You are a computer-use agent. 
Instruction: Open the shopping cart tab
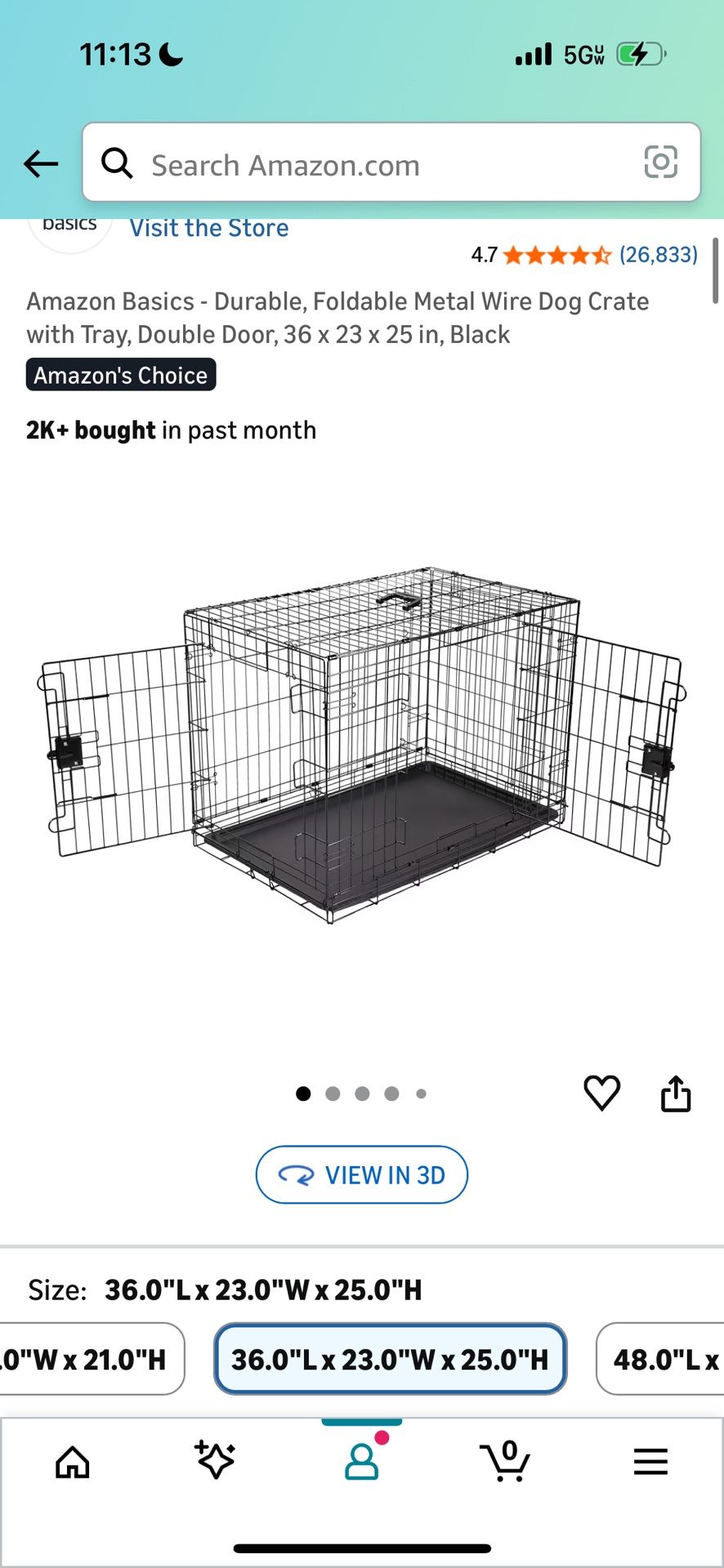506,1460
